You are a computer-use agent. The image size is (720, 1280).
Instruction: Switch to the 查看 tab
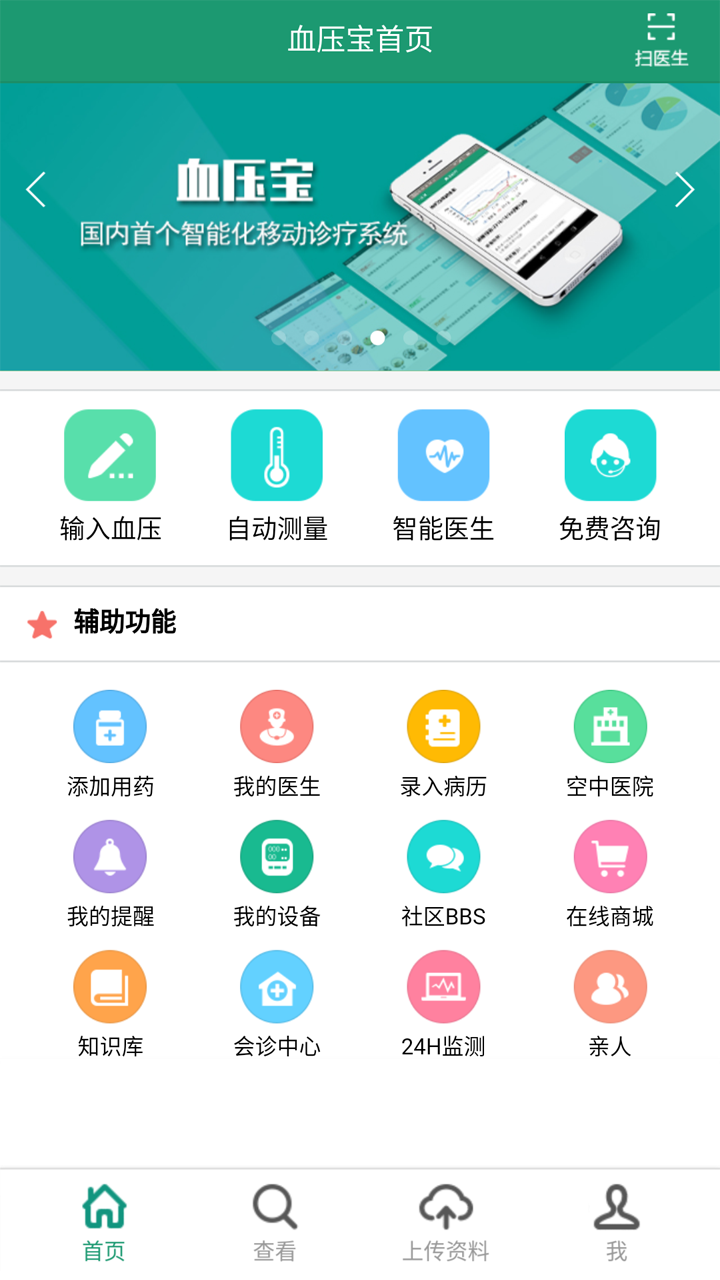click(x=275, y=1221)
